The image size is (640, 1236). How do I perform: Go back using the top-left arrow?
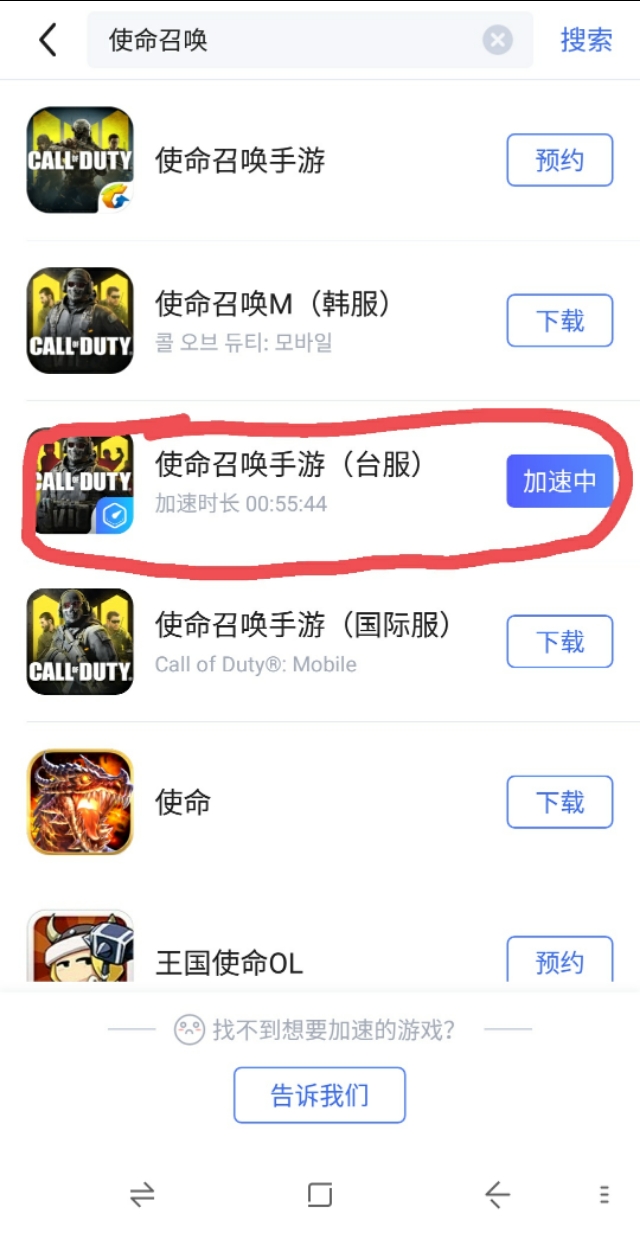point(48,40)
